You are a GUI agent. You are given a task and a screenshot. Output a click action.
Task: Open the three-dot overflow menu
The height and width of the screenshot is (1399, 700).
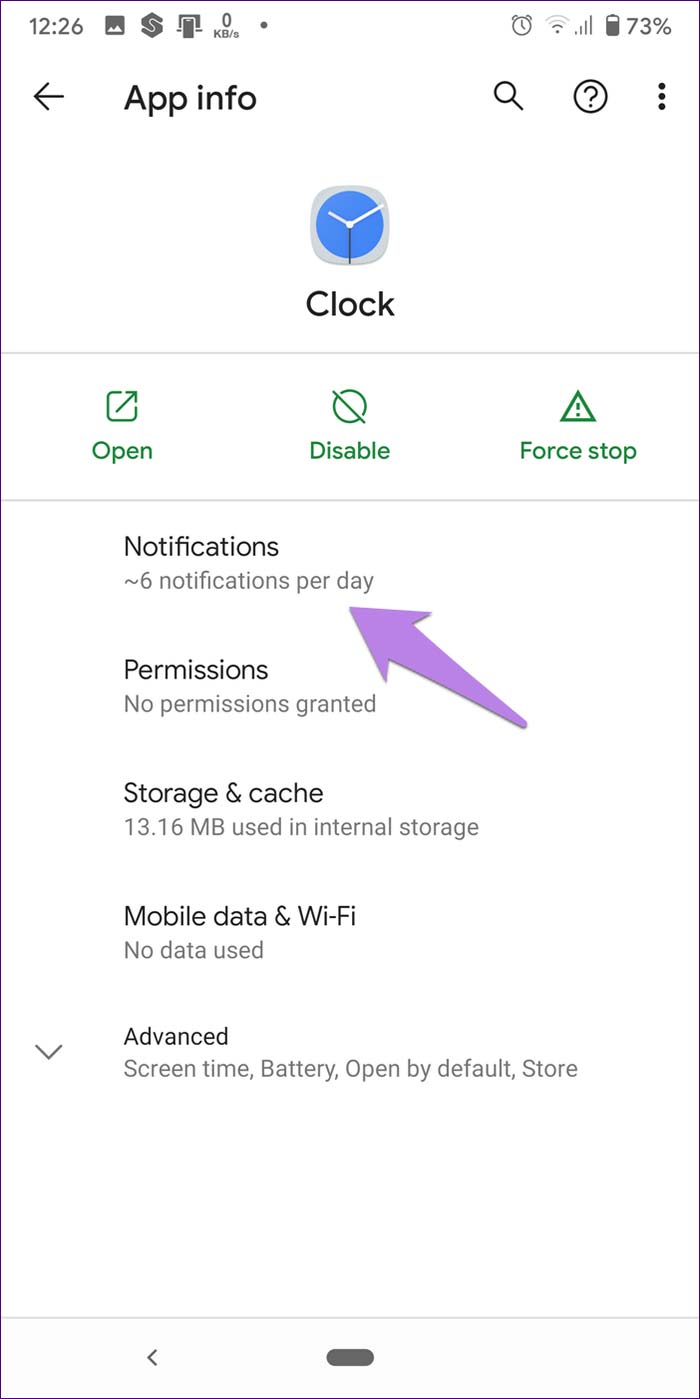[661, 97]
